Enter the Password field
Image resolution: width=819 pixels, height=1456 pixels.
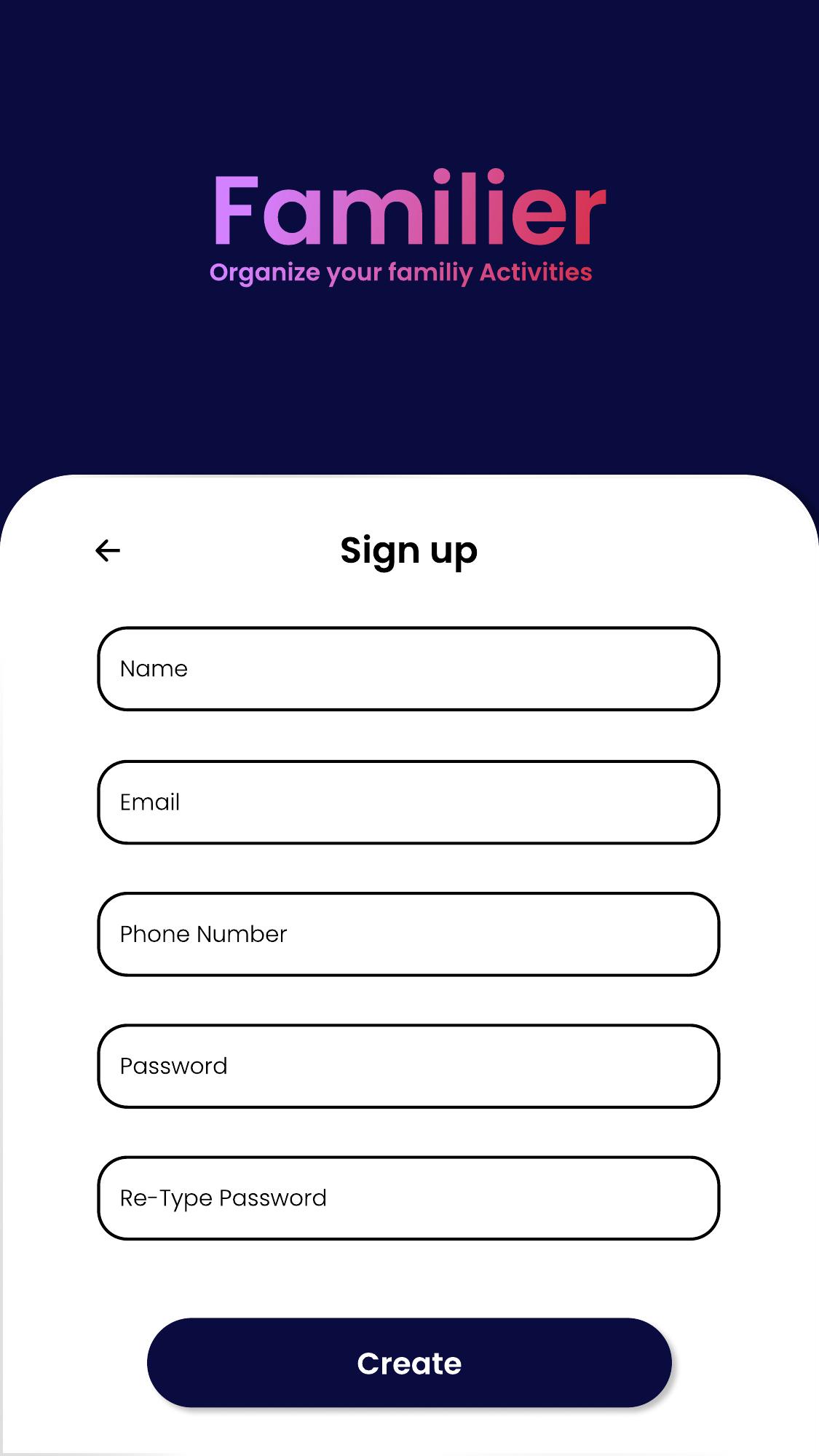click(408, 1067)
